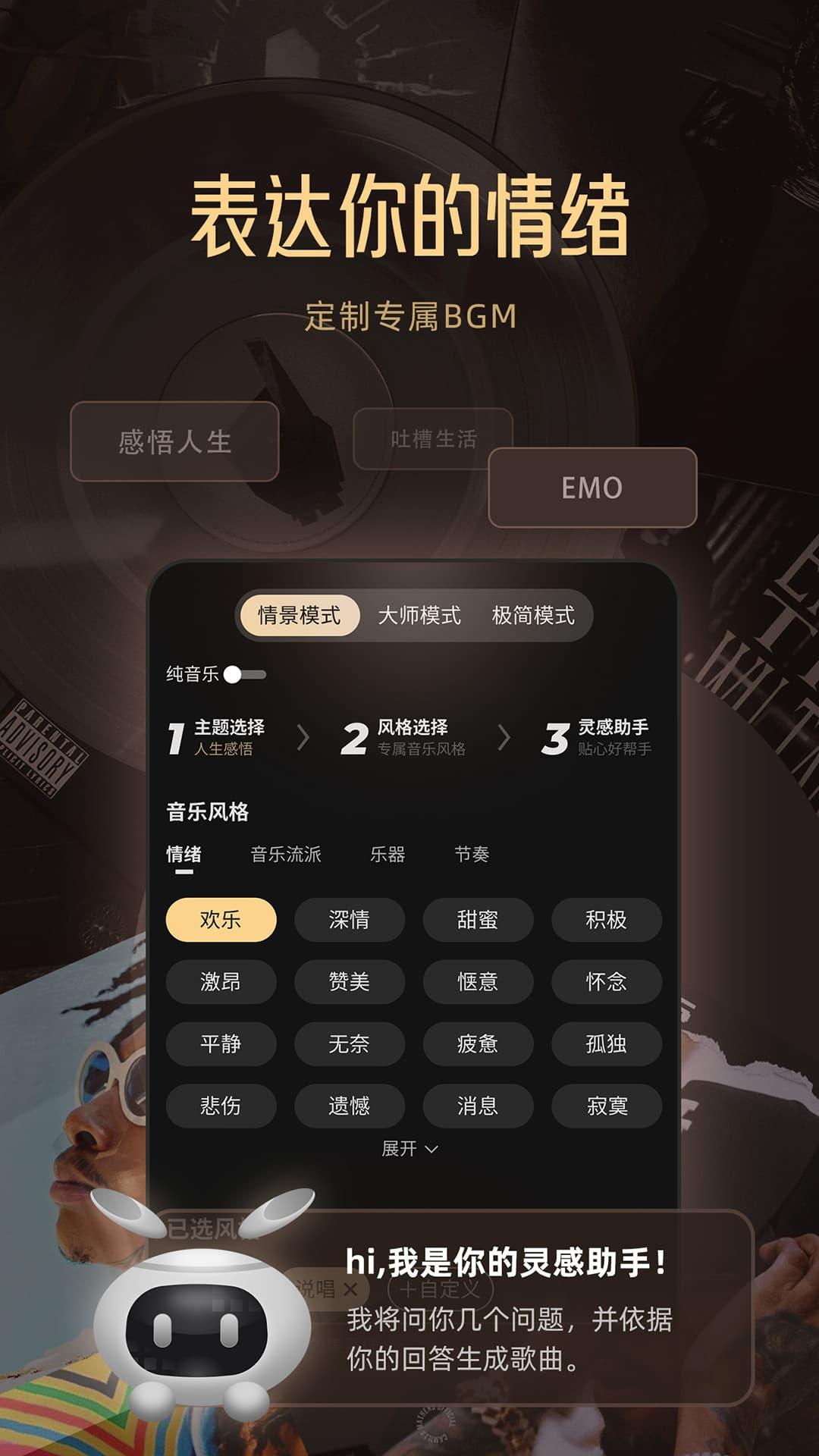Select the 悲伤 emotion button

coord(221,1106)
